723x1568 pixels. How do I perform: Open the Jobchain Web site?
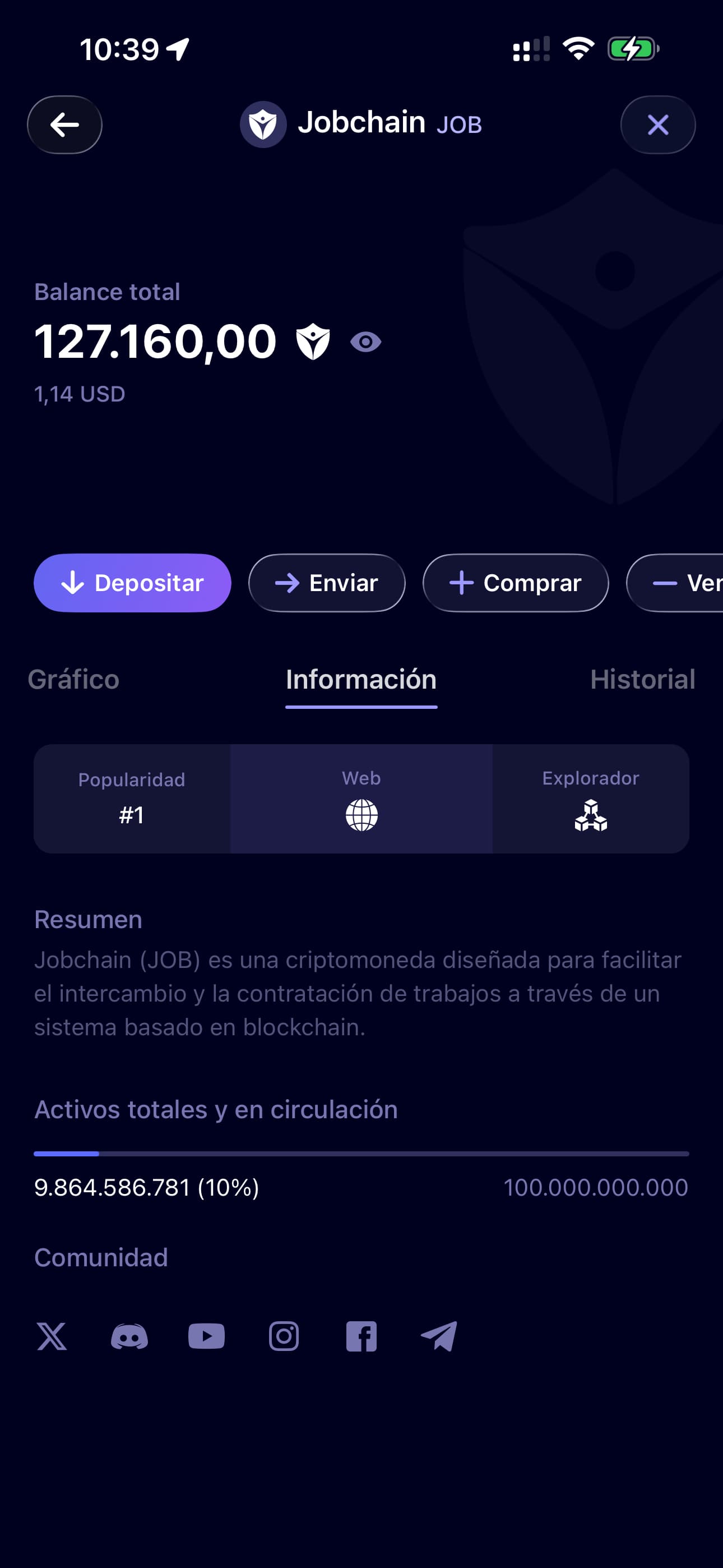click(361, 799)
